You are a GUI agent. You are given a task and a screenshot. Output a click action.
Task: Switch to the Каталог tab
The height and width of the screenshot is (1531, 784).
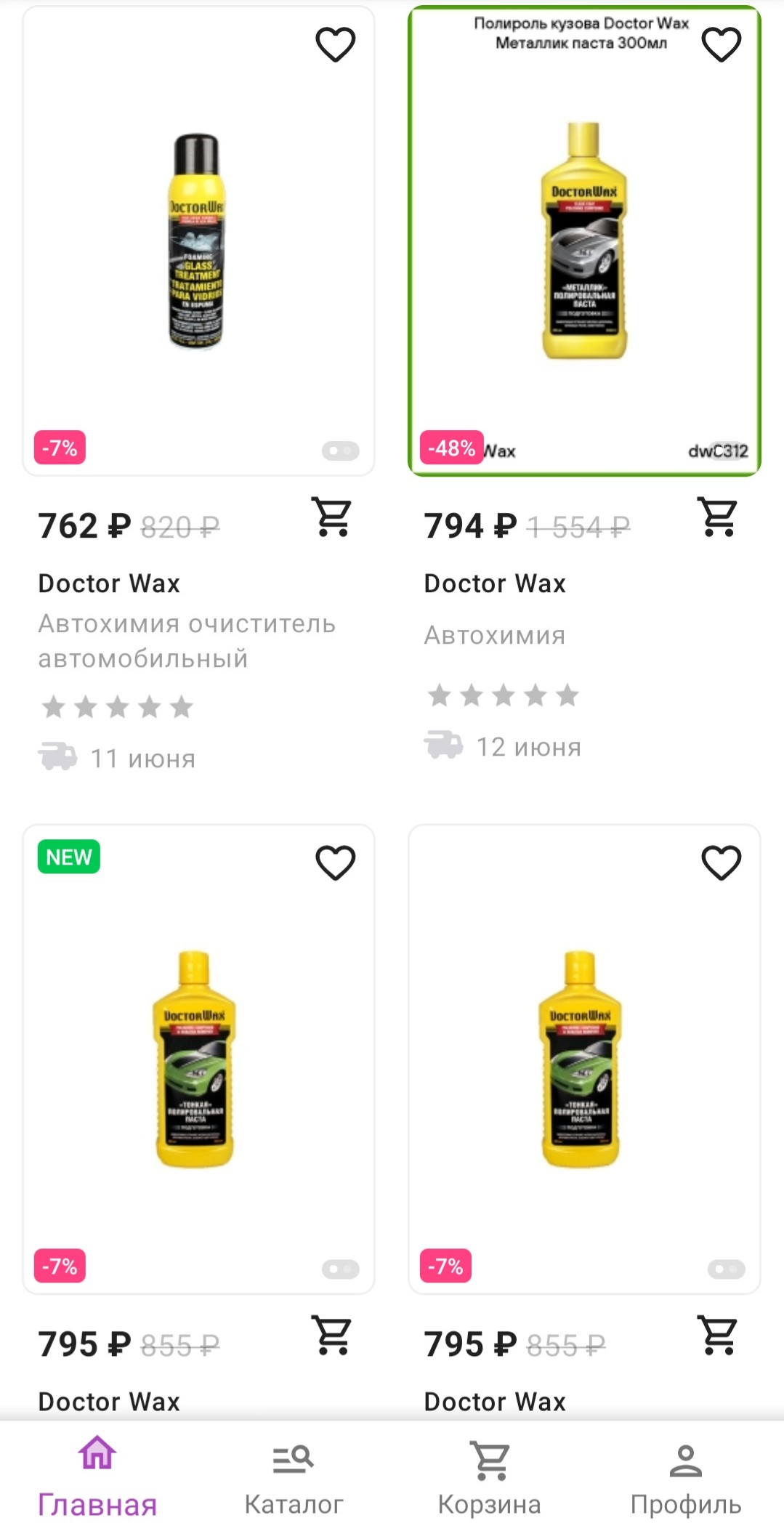coord(294,1477)
